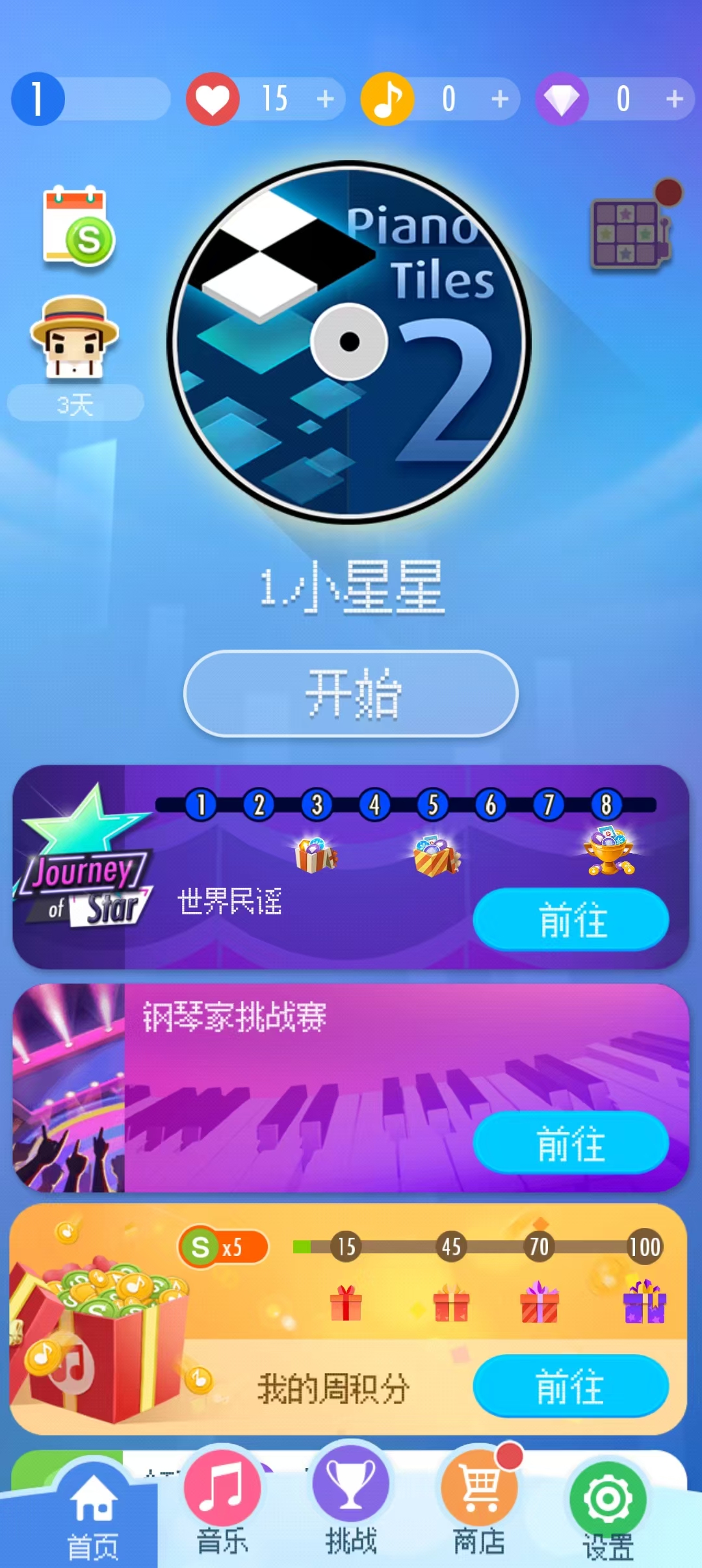Open the 商店 tab

click(480, 1503)
